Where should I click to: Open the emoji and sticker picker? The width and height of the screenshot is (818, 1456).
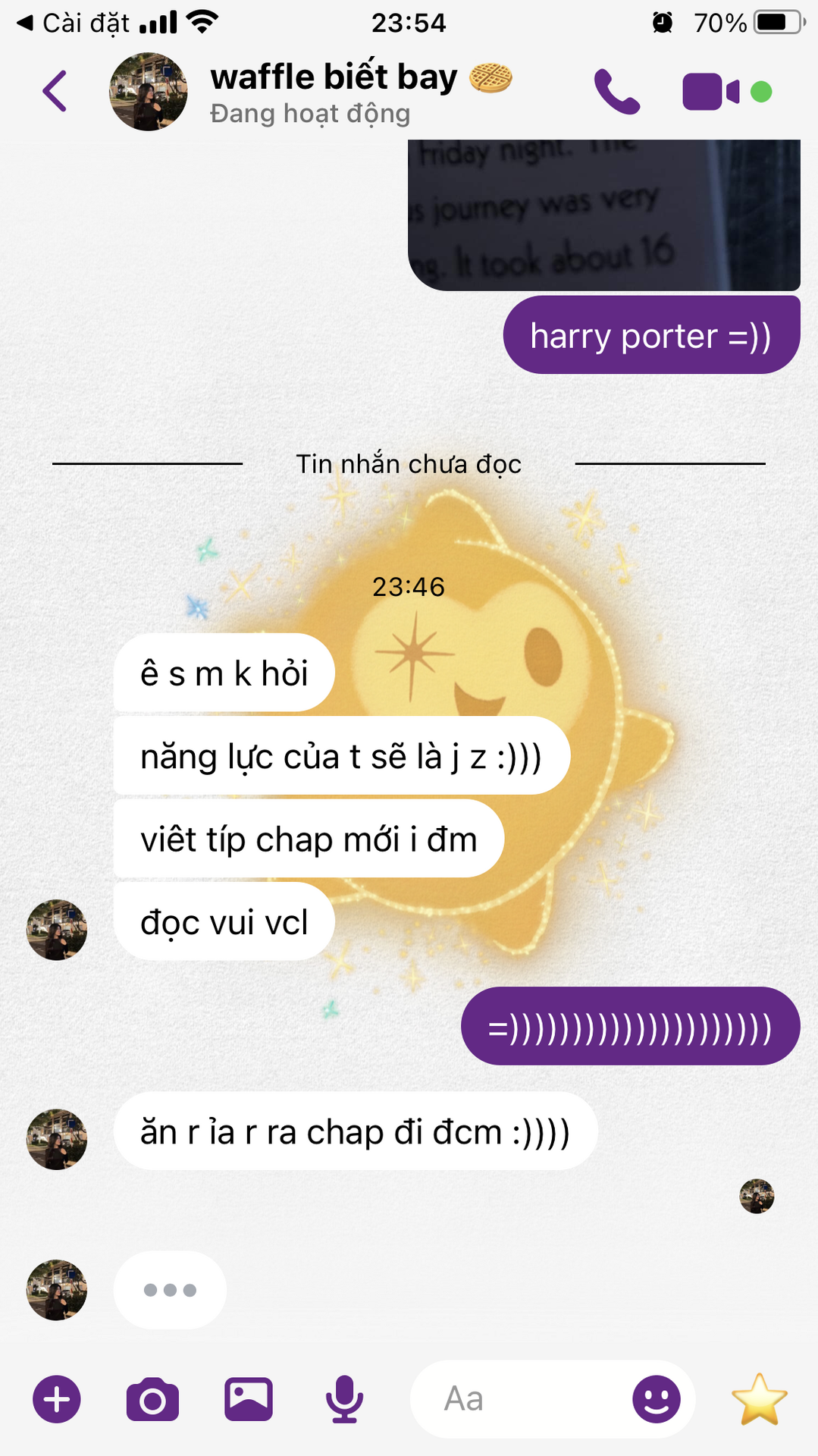(657, 1399)
